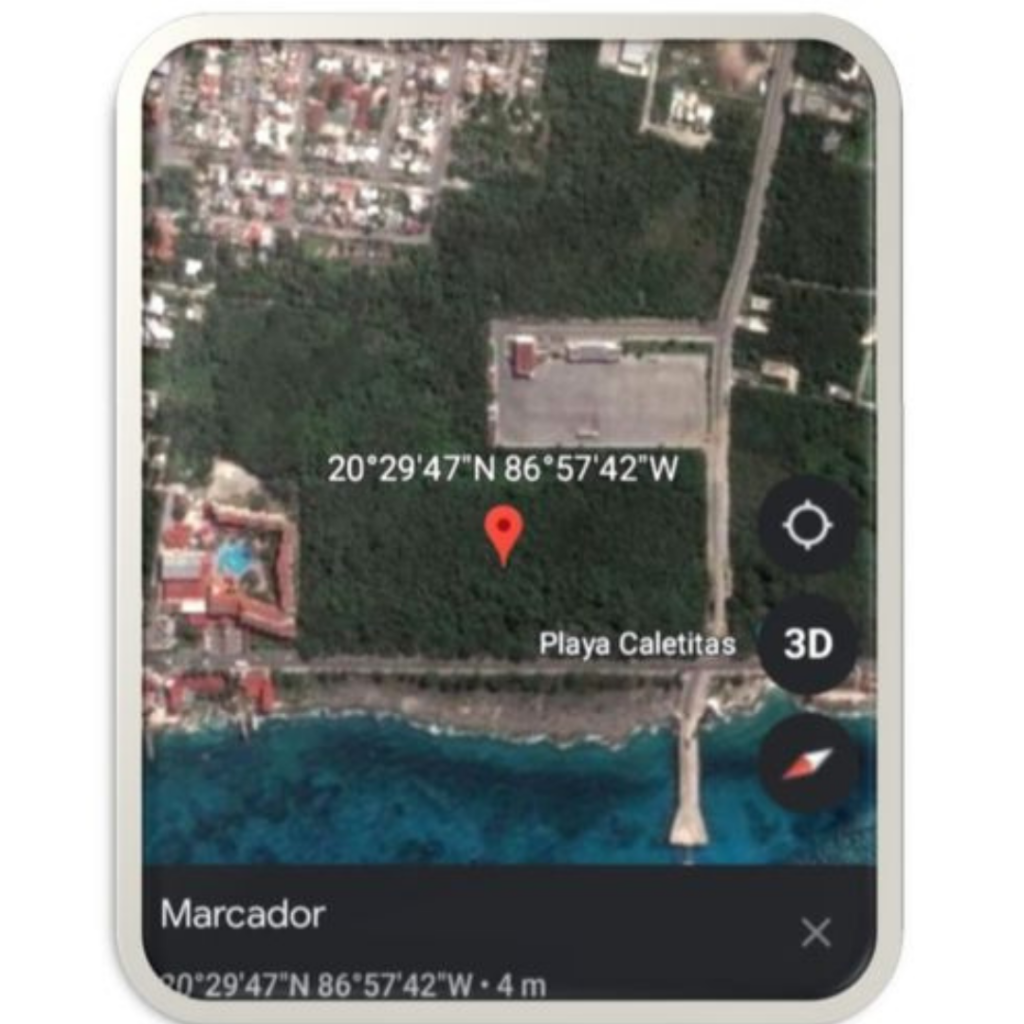Tap the compass to reset orientation

point(808,763)
